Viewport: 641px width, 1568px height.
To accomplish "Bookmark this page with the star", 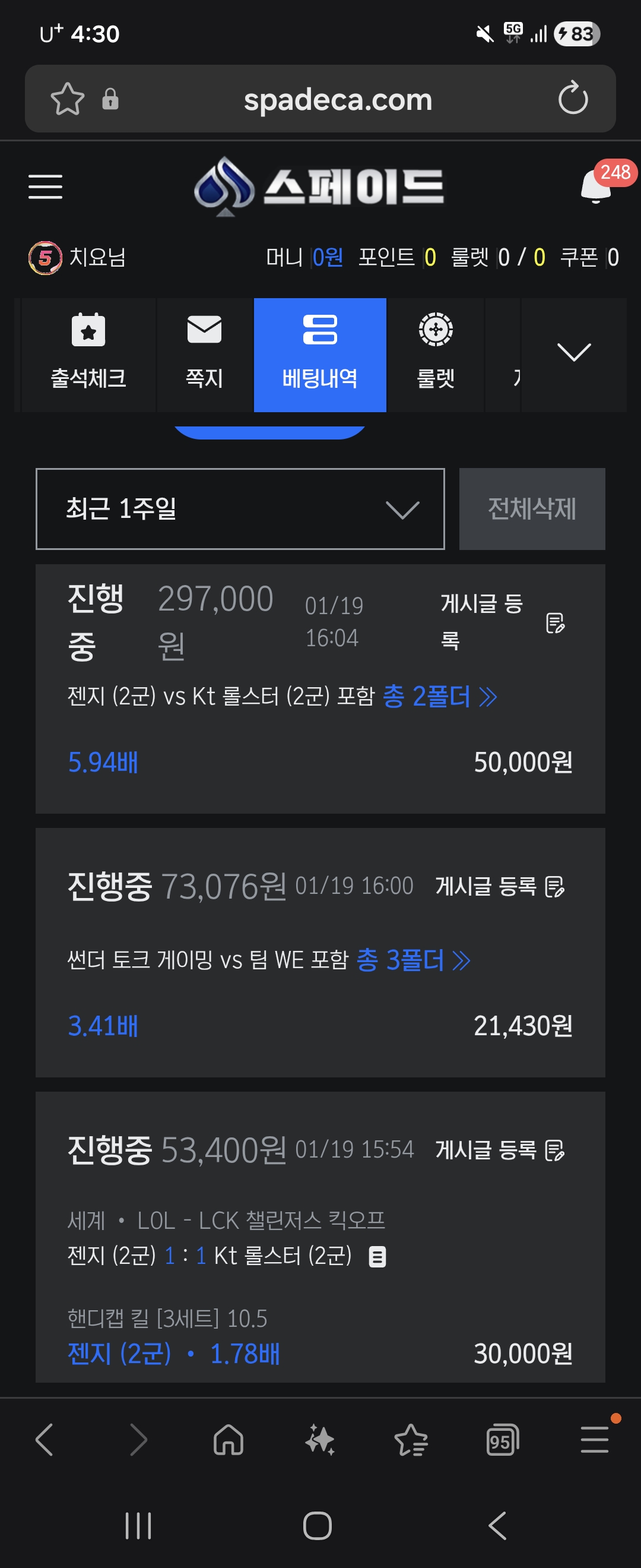I will 67,99.
